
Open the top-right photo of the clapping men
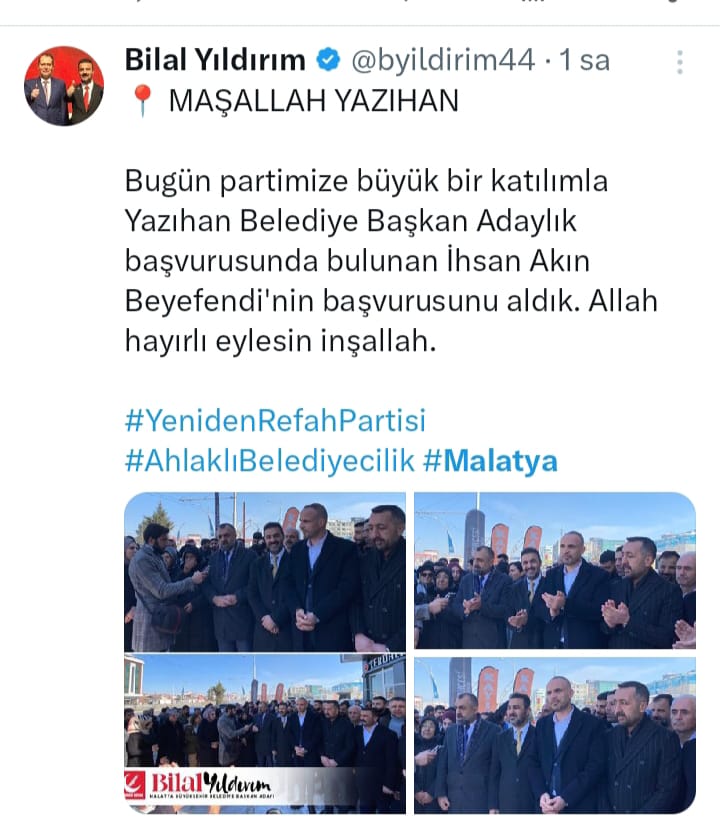coord(554,571)
